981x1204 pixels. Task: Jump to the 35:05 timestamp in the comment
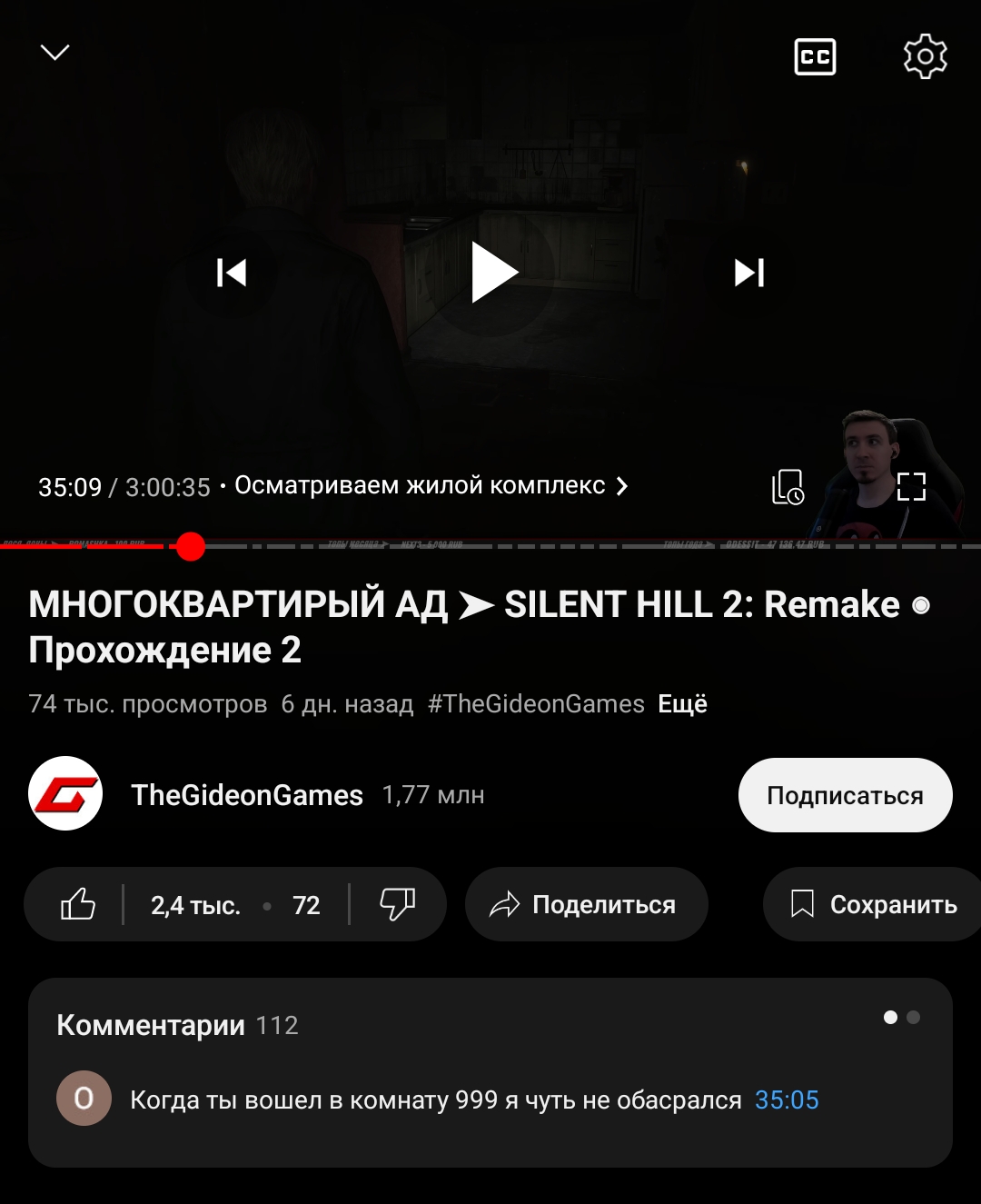point(787,1100)
